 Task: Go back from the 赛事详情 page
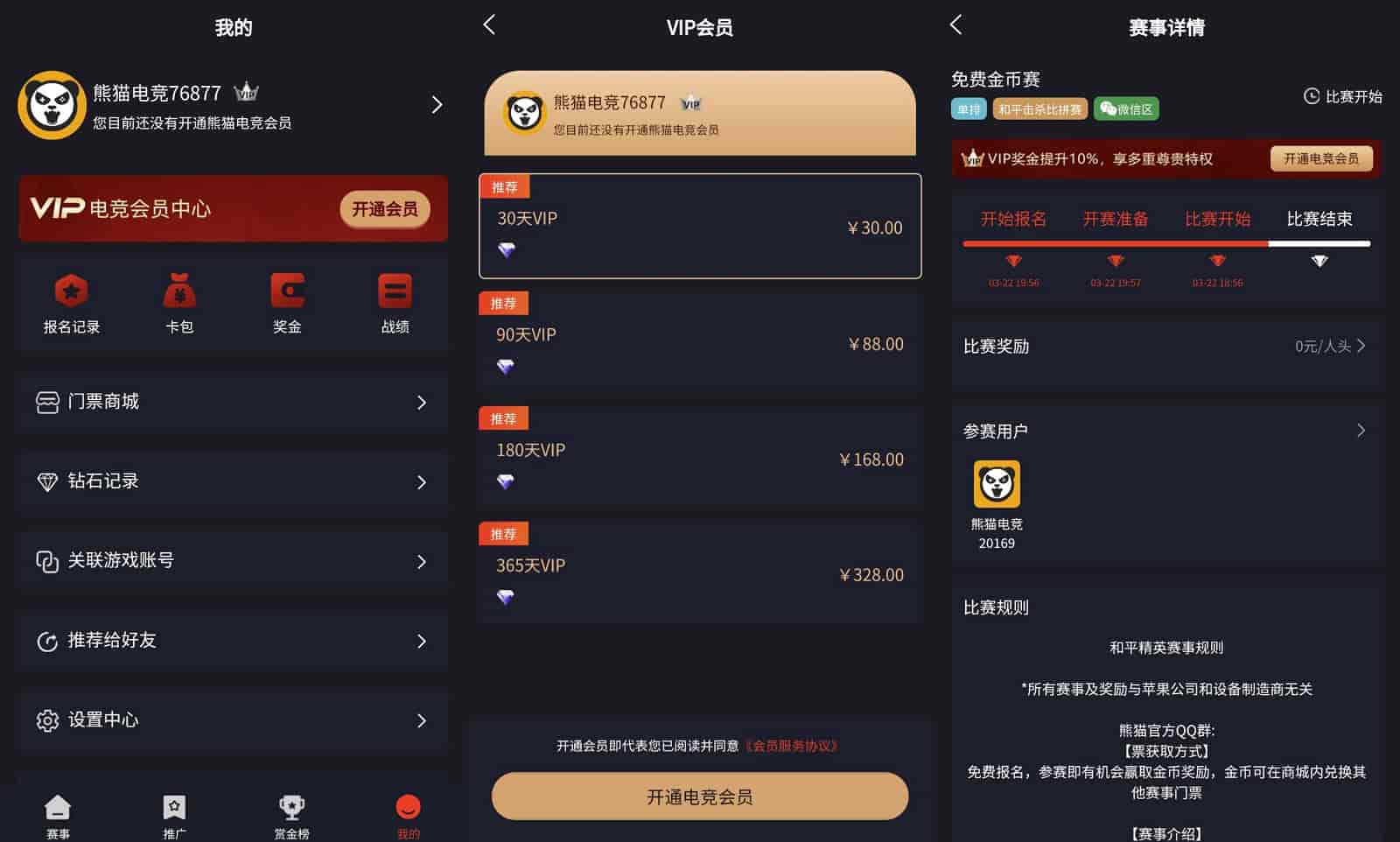coord(955,25)
